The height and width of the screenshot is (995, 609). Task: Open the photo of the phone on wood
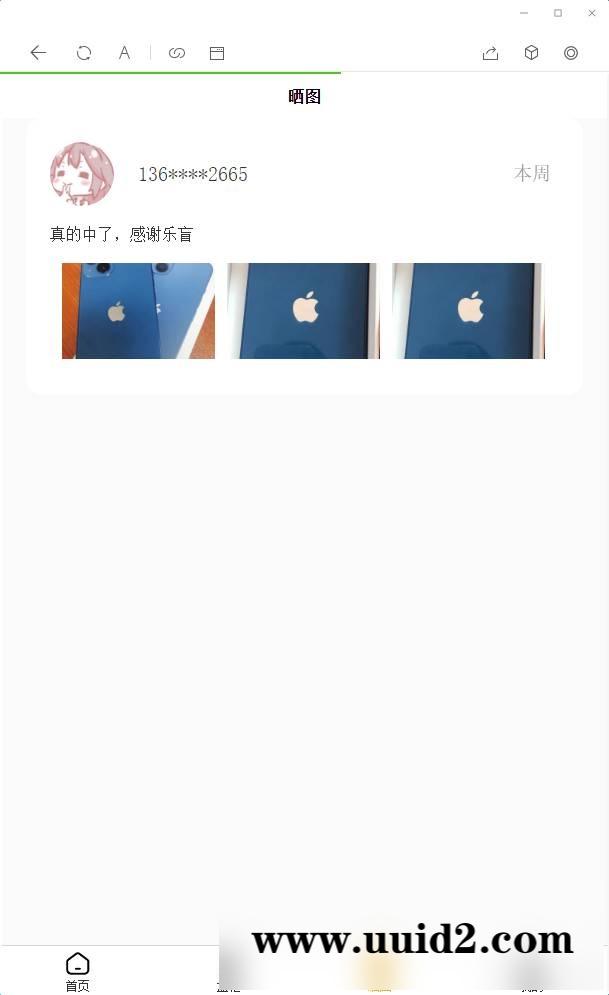click(138, 311)
